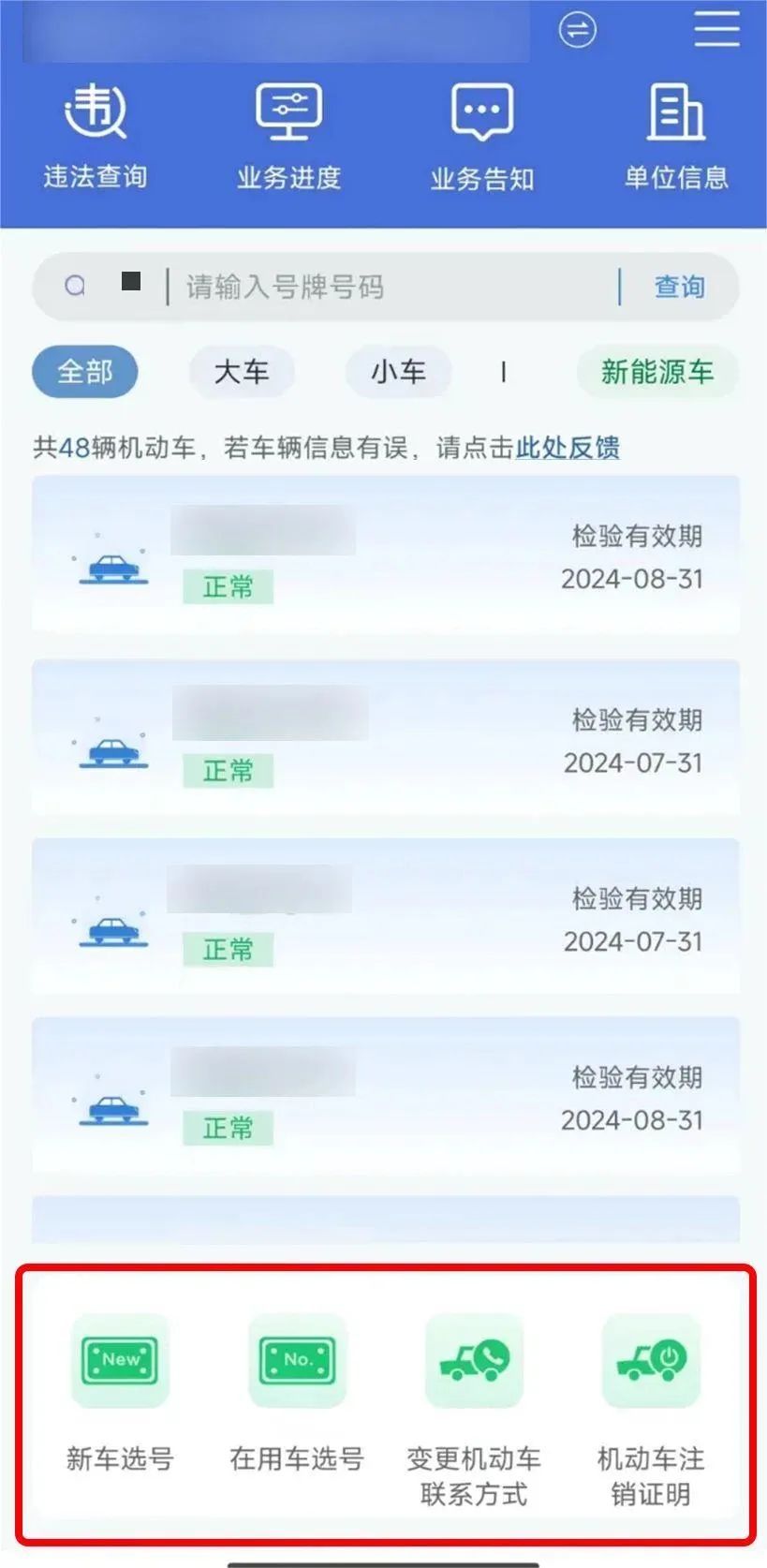Open 业务告知 notices

(x=482, y=136)
